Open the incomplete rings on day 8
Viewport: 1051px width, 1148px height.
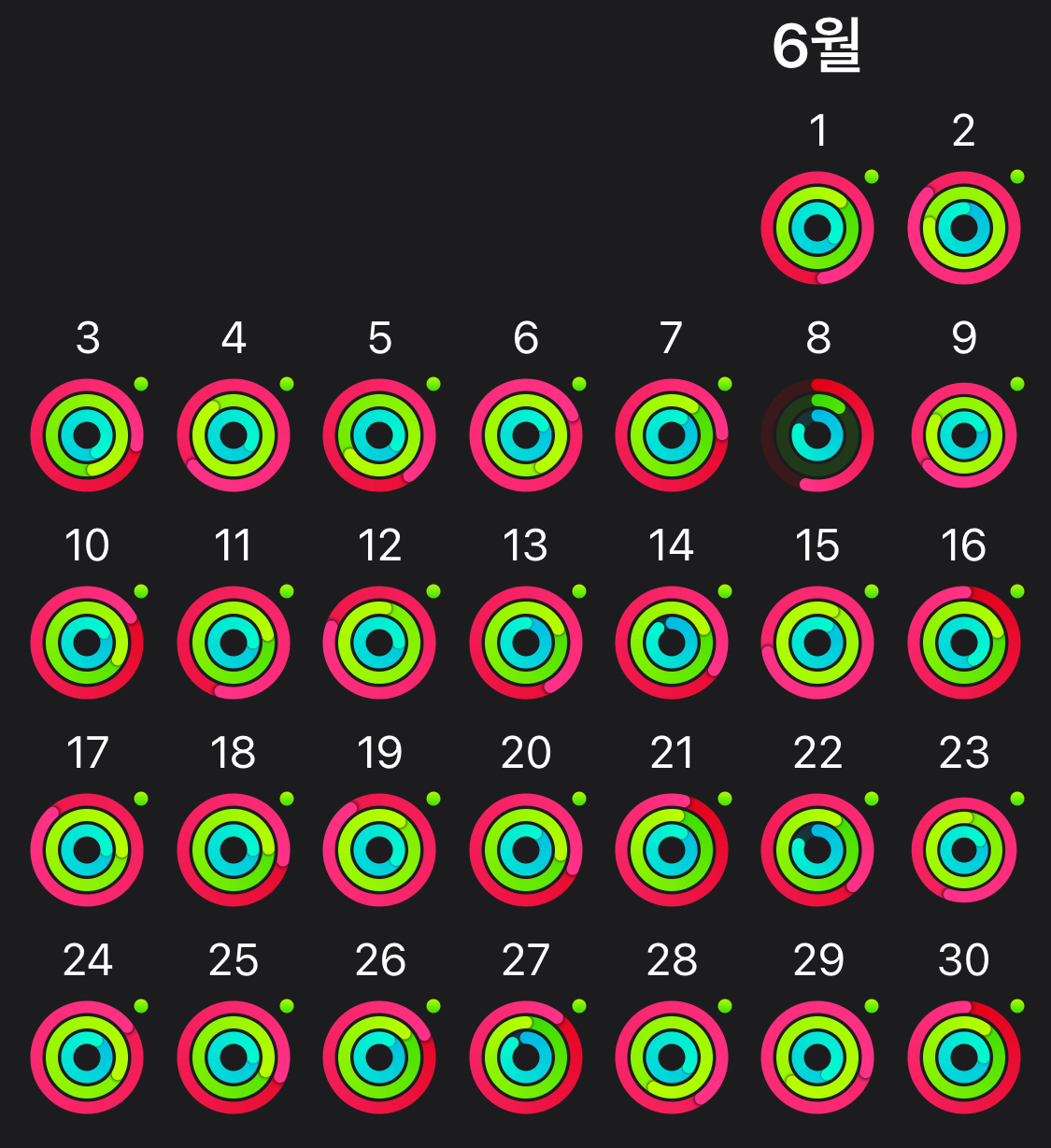point(817,435)
